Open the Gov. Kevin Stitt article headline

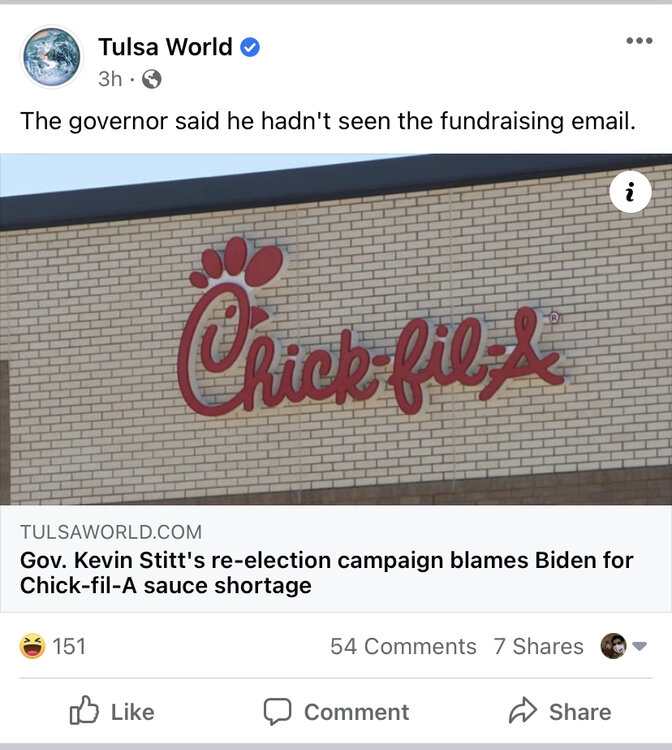click(326, 572)
